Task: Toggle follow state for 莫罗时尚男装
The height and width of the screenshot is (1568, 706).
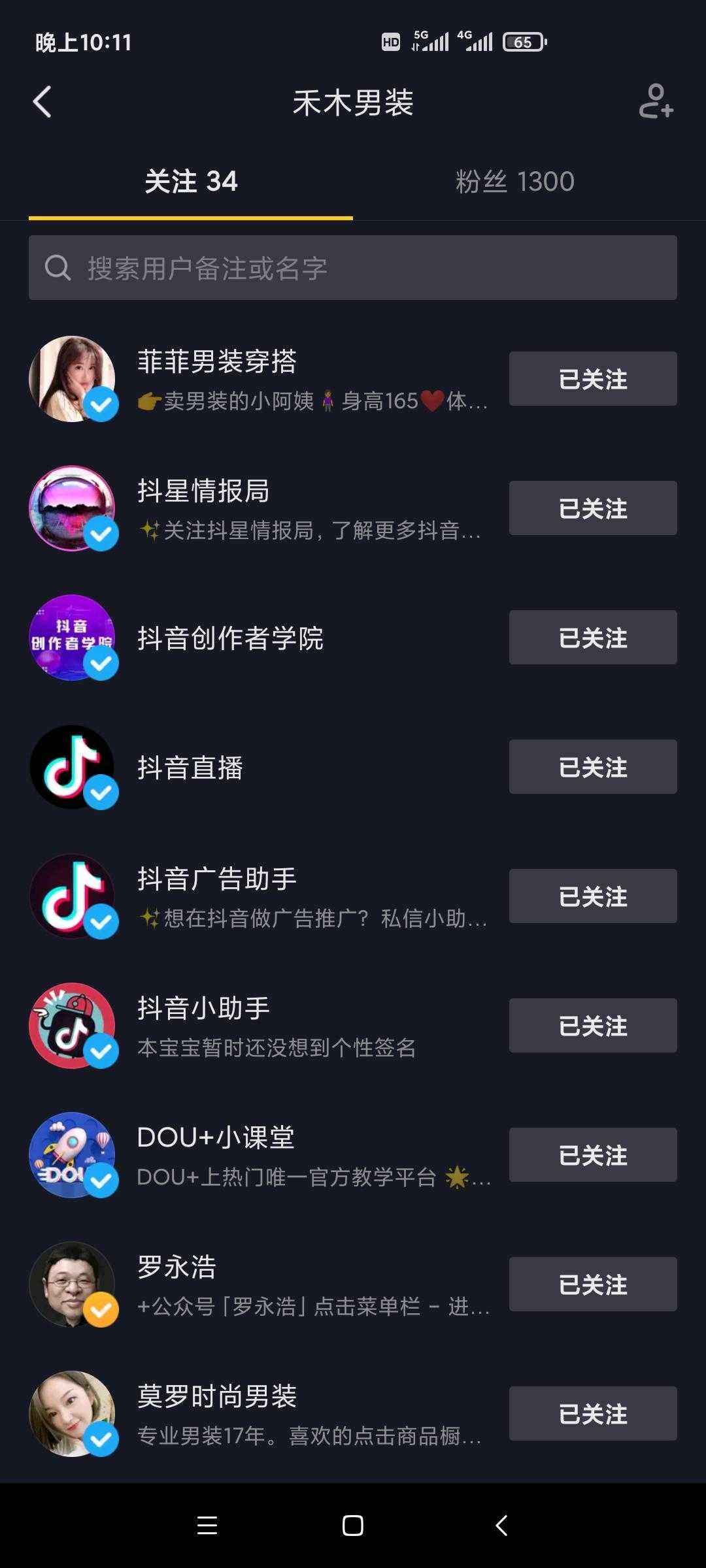Action: pyautogui.click(x=592, y=1413)
